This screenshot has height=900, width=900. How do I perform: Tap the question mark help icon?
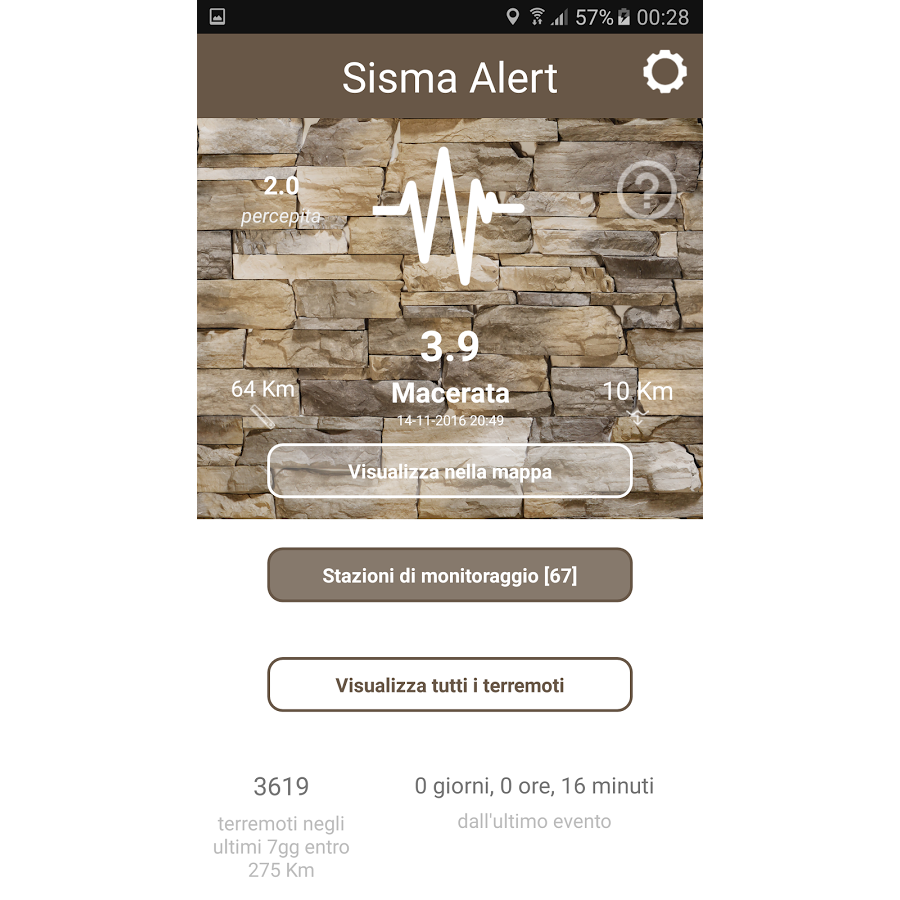[x=647, y=190]
